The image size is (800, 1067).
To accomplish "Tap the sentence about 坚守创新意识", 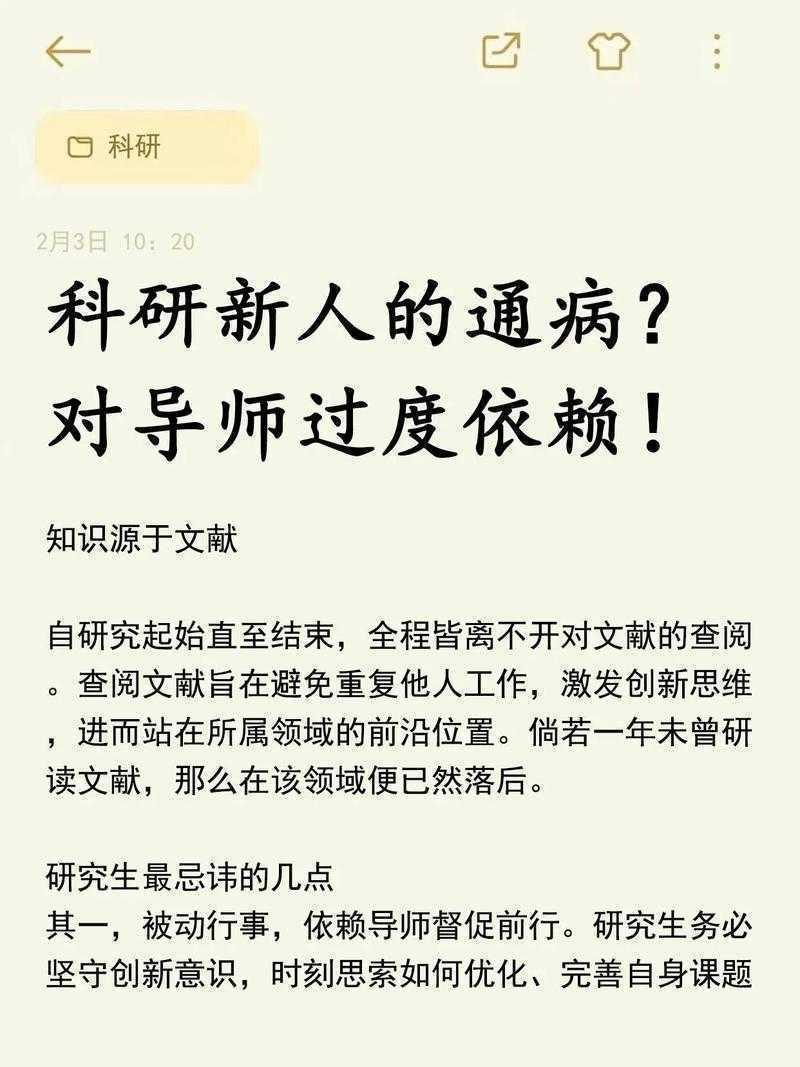I will 400,975.
